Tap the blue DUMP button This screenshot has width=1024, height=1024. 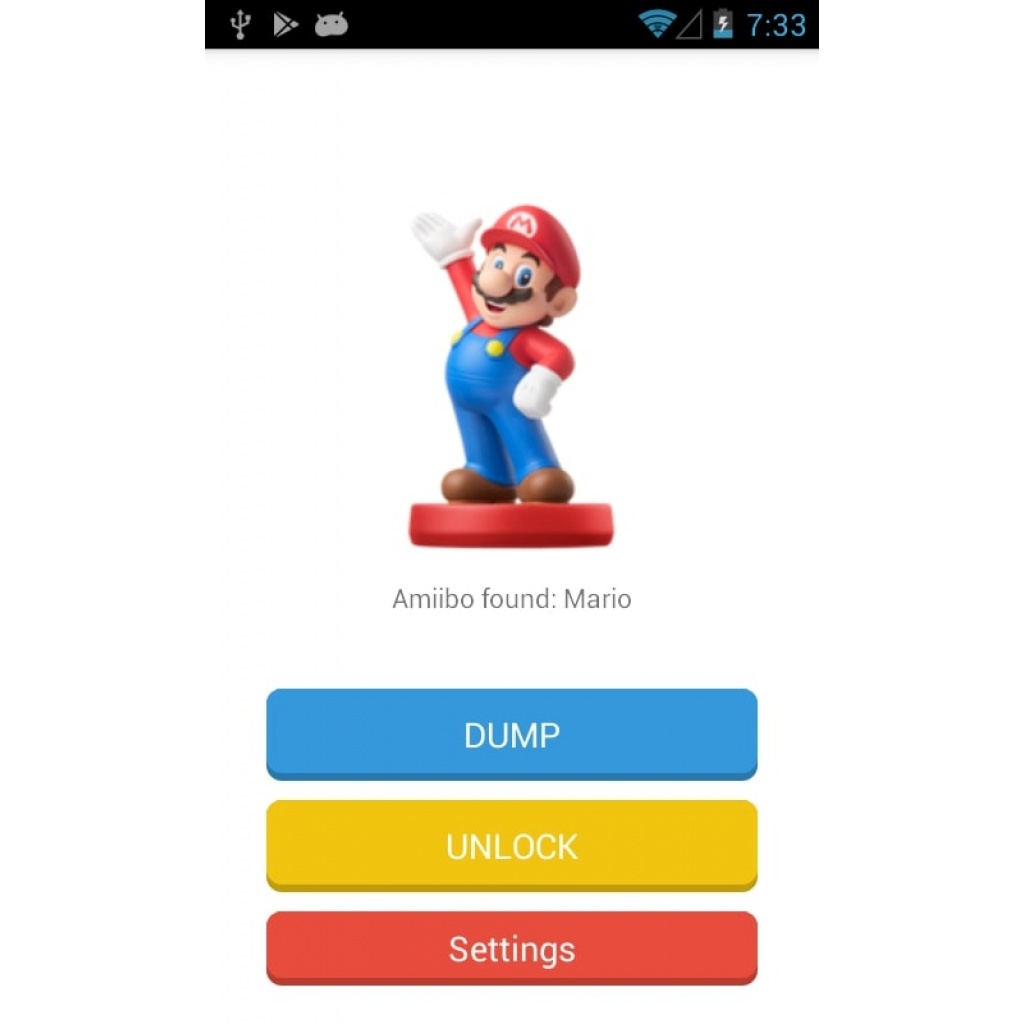click(x=511, y=734)
